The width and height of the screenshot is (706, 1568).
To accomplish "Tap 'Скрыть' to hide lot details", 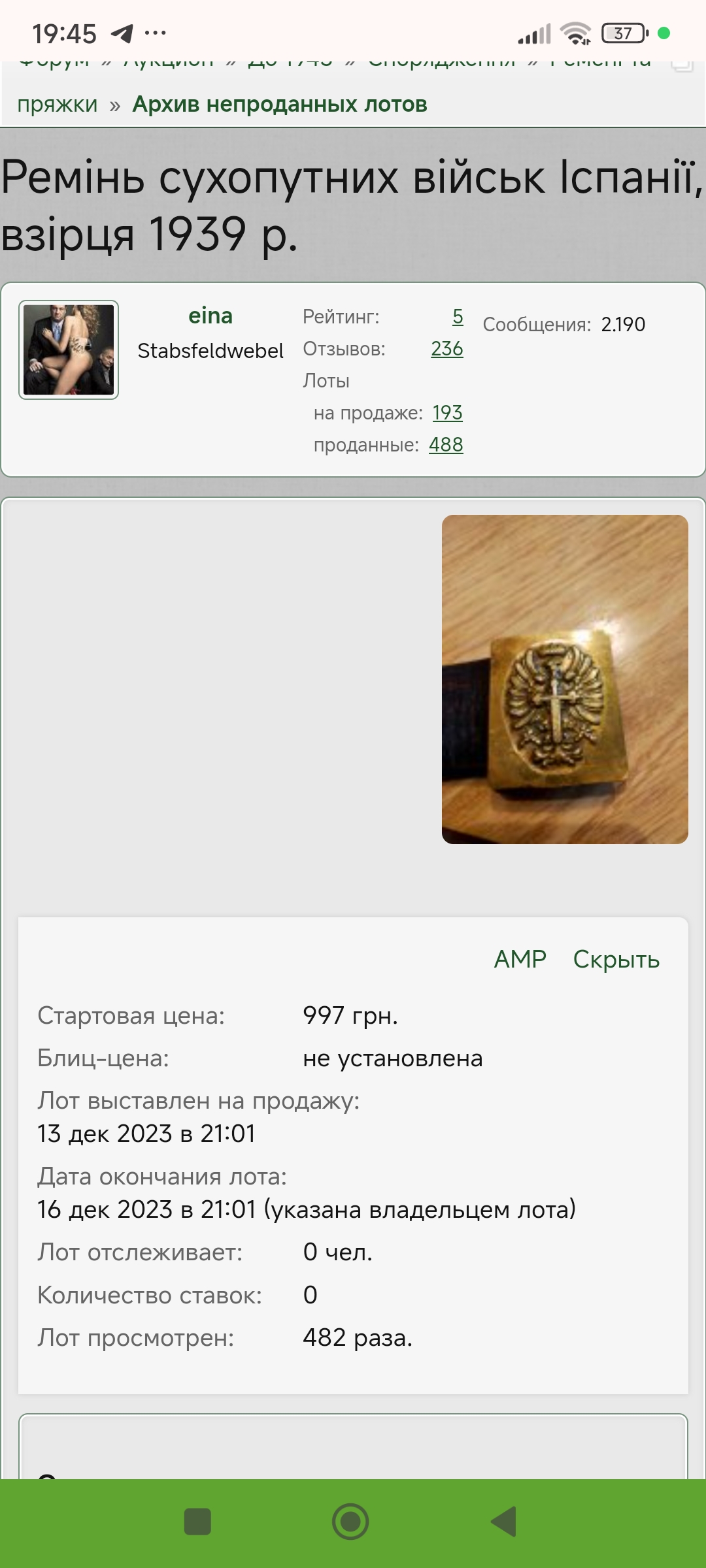I will [616, 959].
